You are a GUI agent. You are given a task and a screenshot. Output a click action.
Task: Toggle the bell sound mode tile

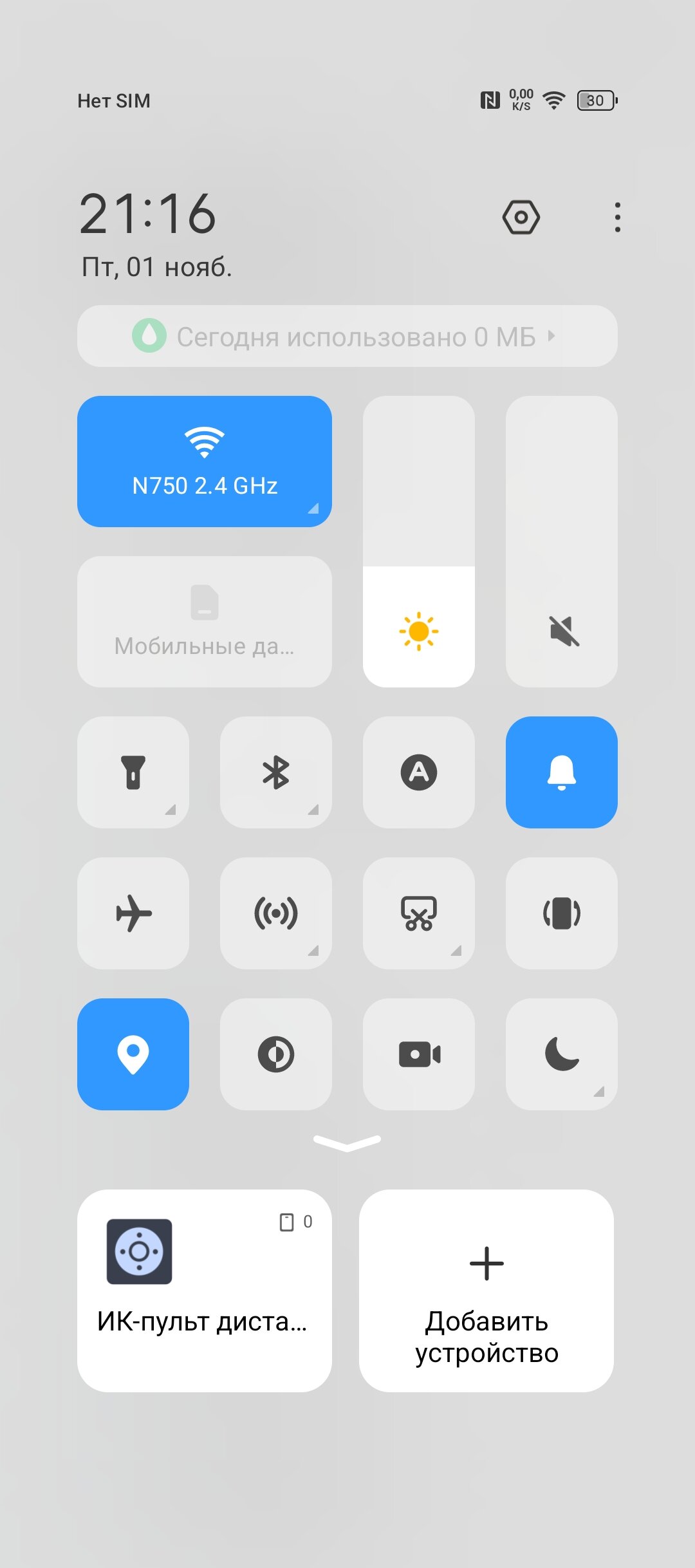562,772
